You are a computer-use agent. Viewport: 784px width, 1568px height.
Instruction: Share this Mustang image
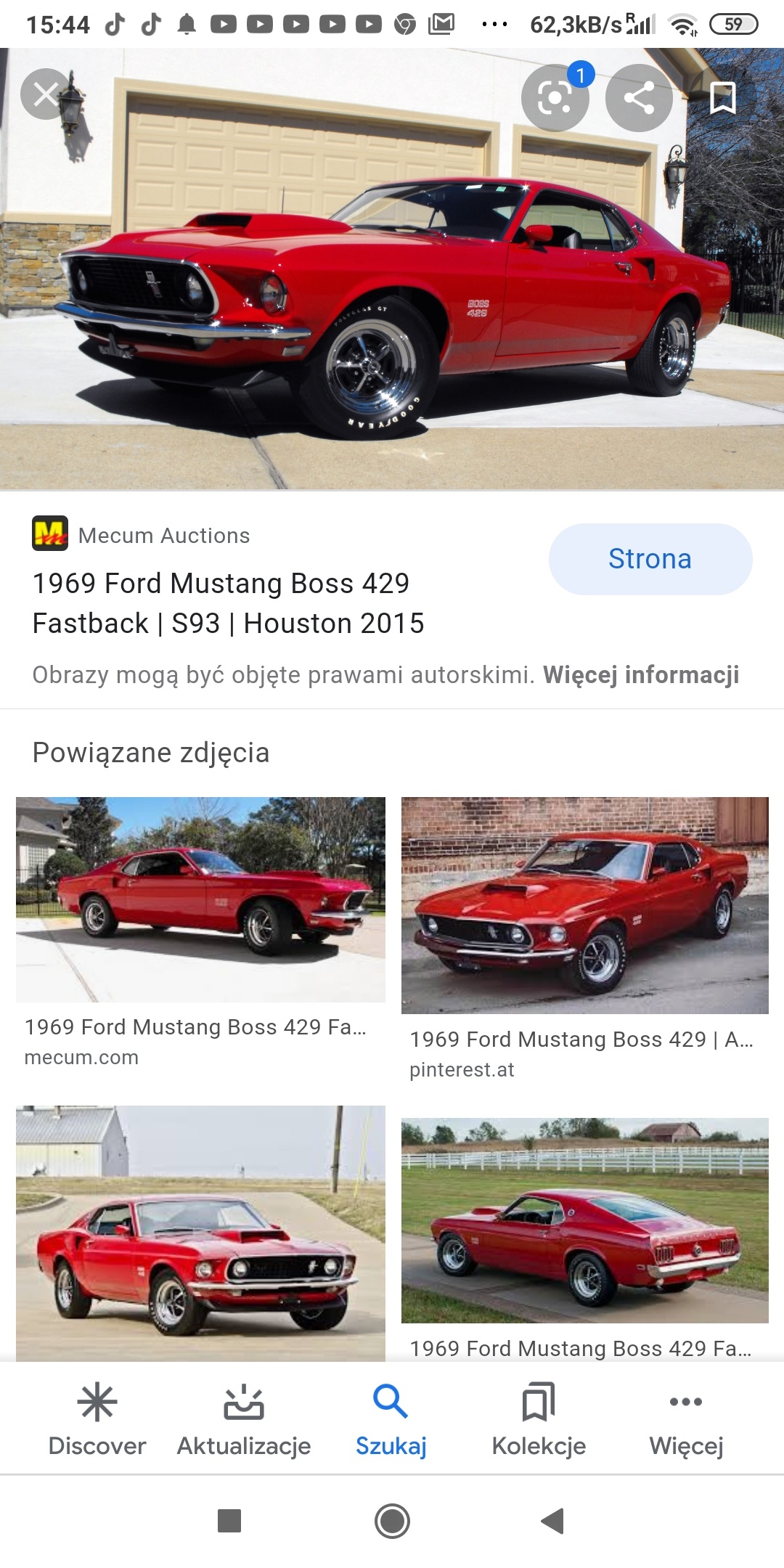coord(639,98)
